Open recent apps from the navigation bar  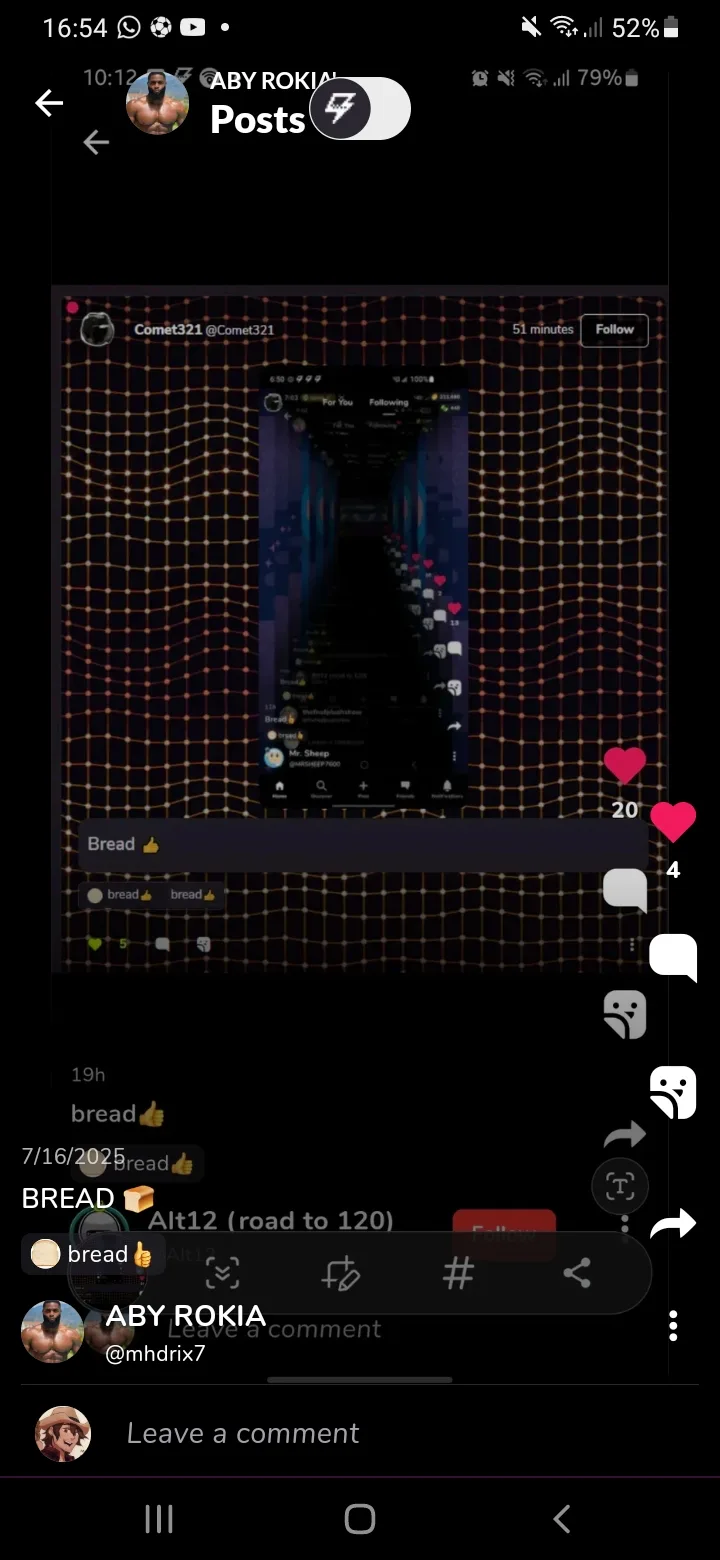(x=159, y=1519)
